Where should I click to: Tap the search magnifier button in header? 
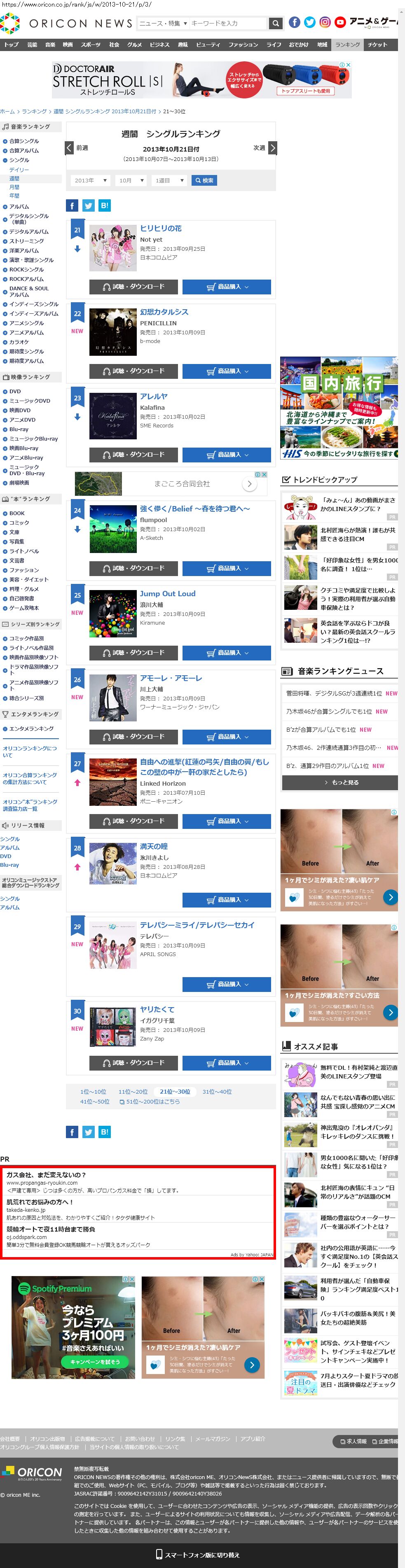coord(276,23)
